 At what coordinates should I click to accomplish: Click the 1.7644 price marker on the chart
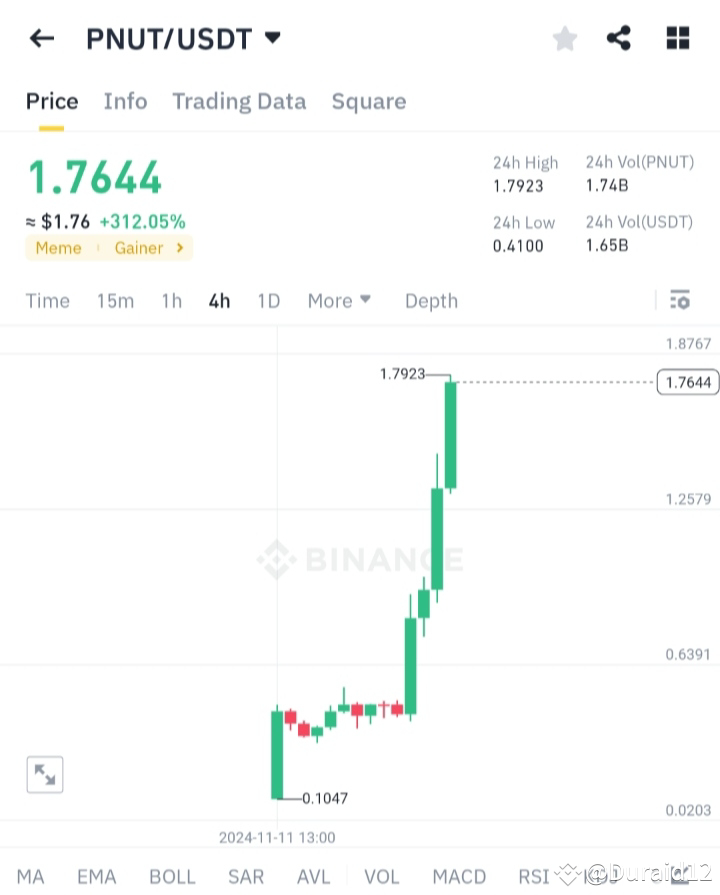[x=687, y=382]
